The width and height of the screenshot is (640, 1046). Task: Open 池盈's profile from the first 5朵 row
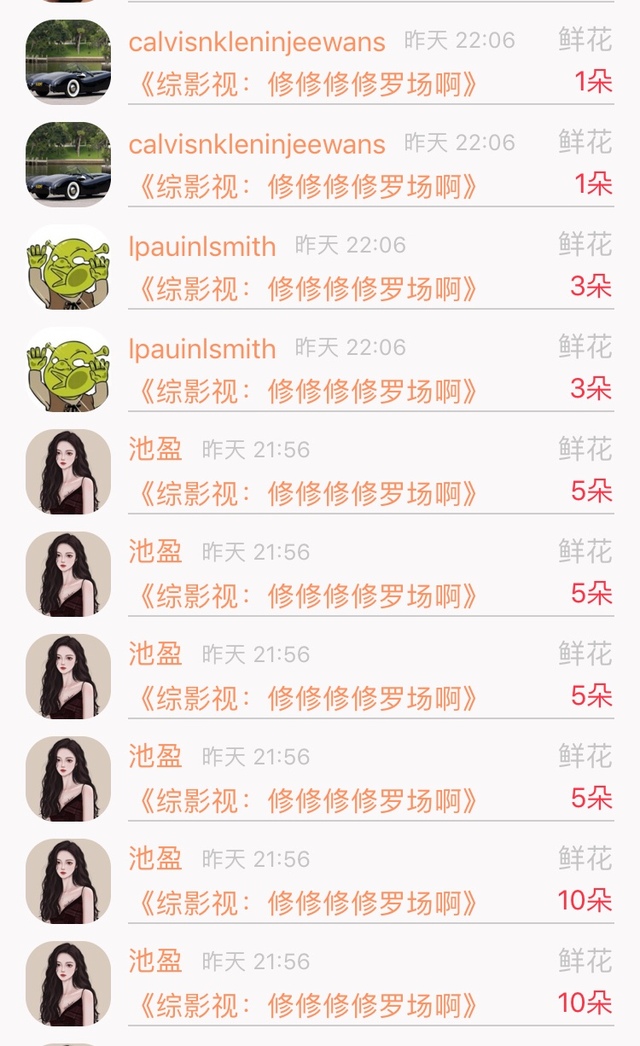pyautogui.click(x=155, y=449)
